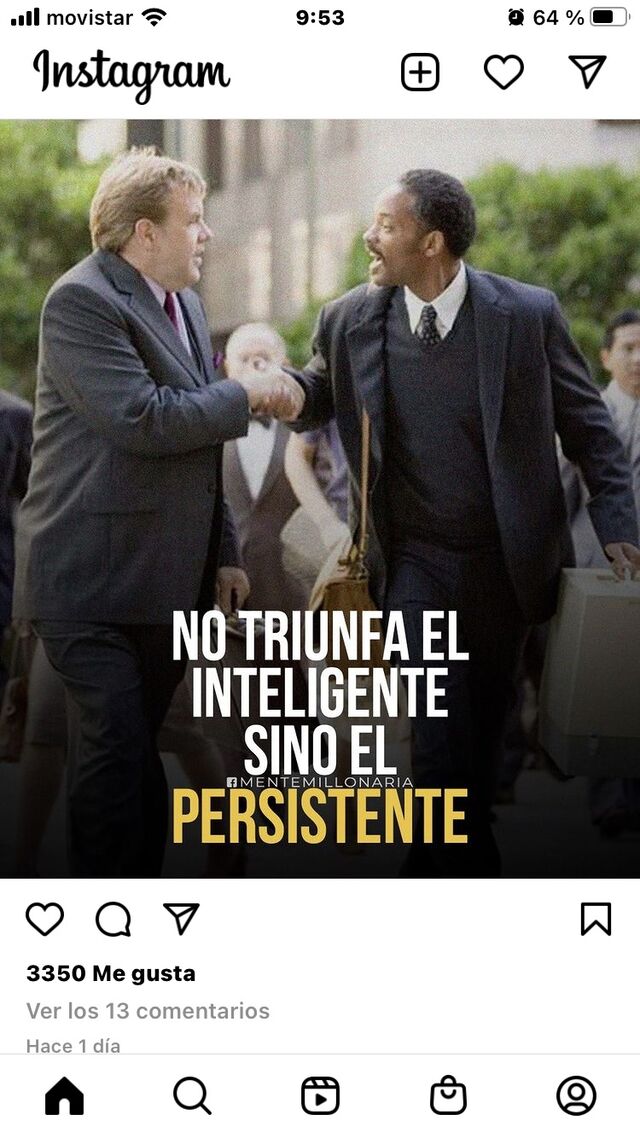Open the Shop tab
The image size is (640, 1138).
coord(448,1095)
